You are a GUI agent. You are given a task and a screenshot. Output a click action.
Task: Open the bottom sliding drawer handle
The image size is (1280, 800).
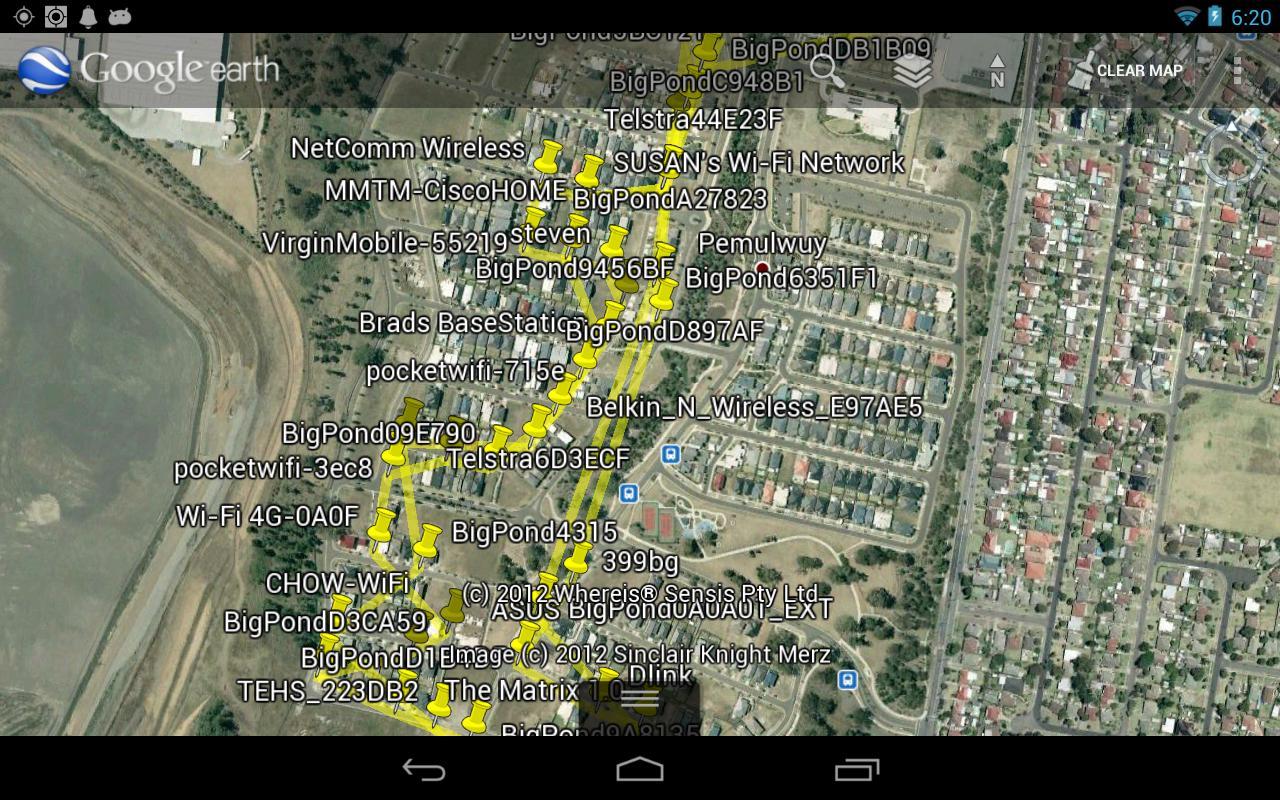pos(640,700)
